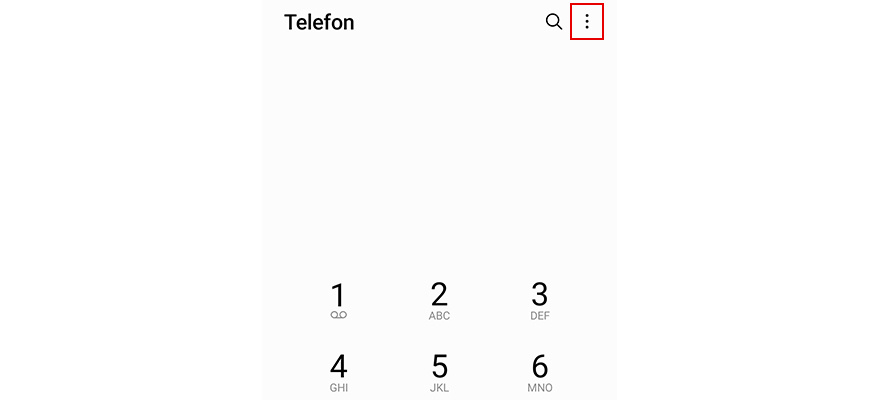Image resolution: width=879 pixels, height=400 pixels.
Task: Dial the digit 1 voicemail key
Action: click(x=338, y=301)
